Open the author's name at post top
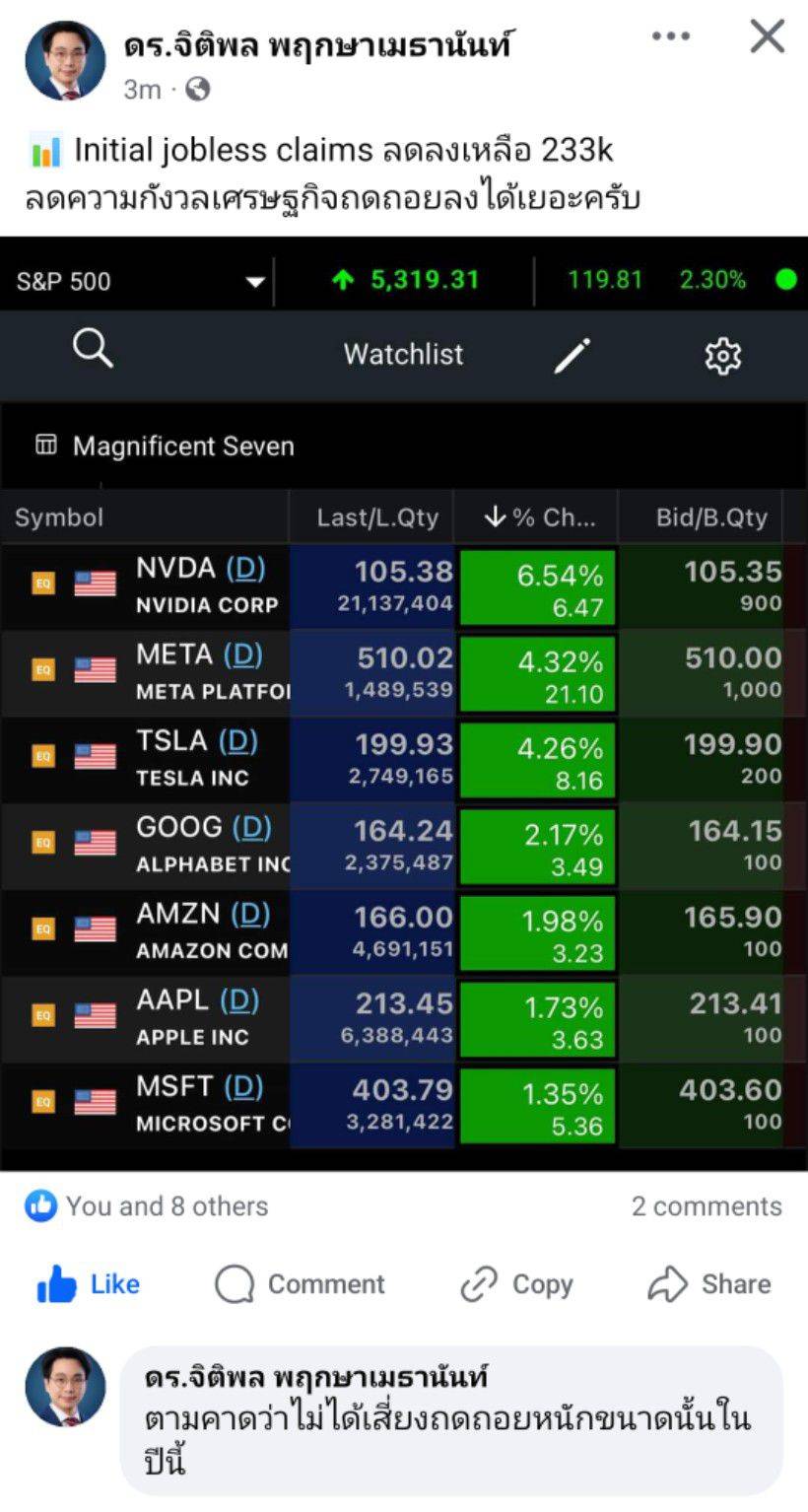 click(x=317, y=45)
